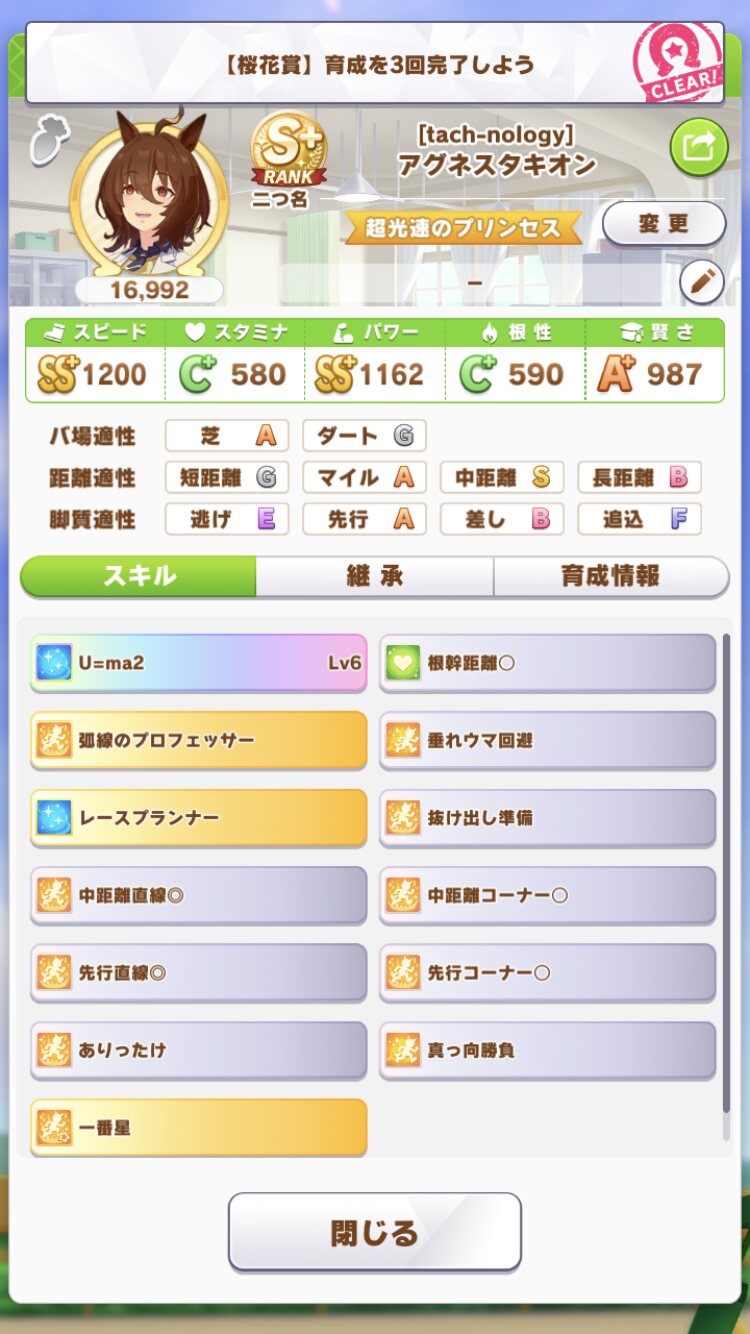Image resolution: width=750 pixels, height=1334 pixels.
Task: Tap the green share icon
Action: click(x=698, y=148)
